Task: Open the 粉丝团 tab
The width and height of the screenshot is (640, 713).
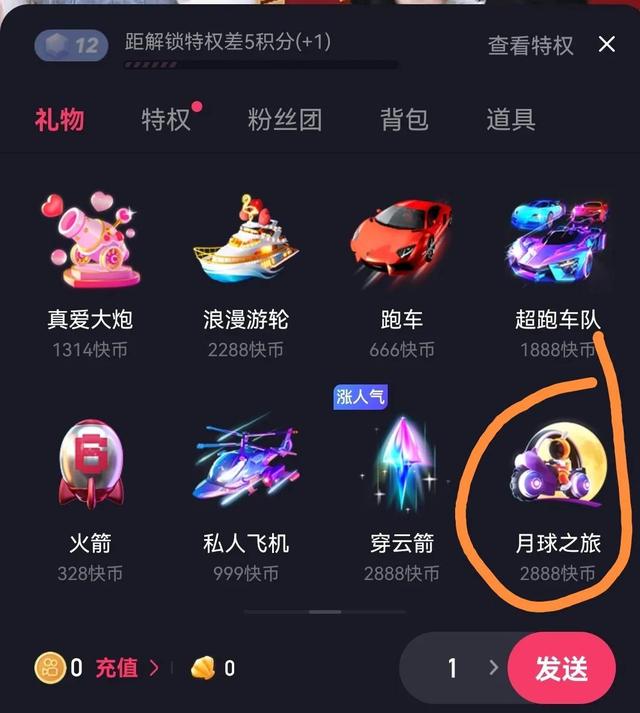Action: (285, 120)
